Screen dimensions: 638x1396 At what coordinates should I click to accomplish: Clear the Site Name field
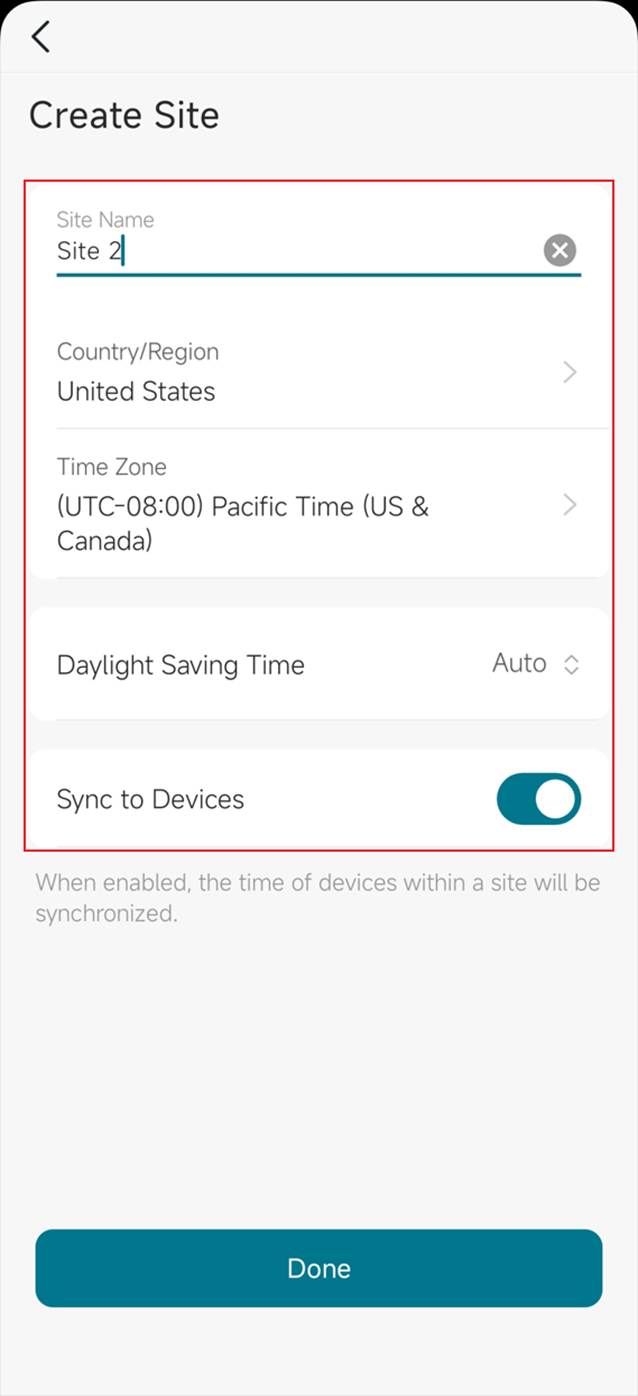560,250
